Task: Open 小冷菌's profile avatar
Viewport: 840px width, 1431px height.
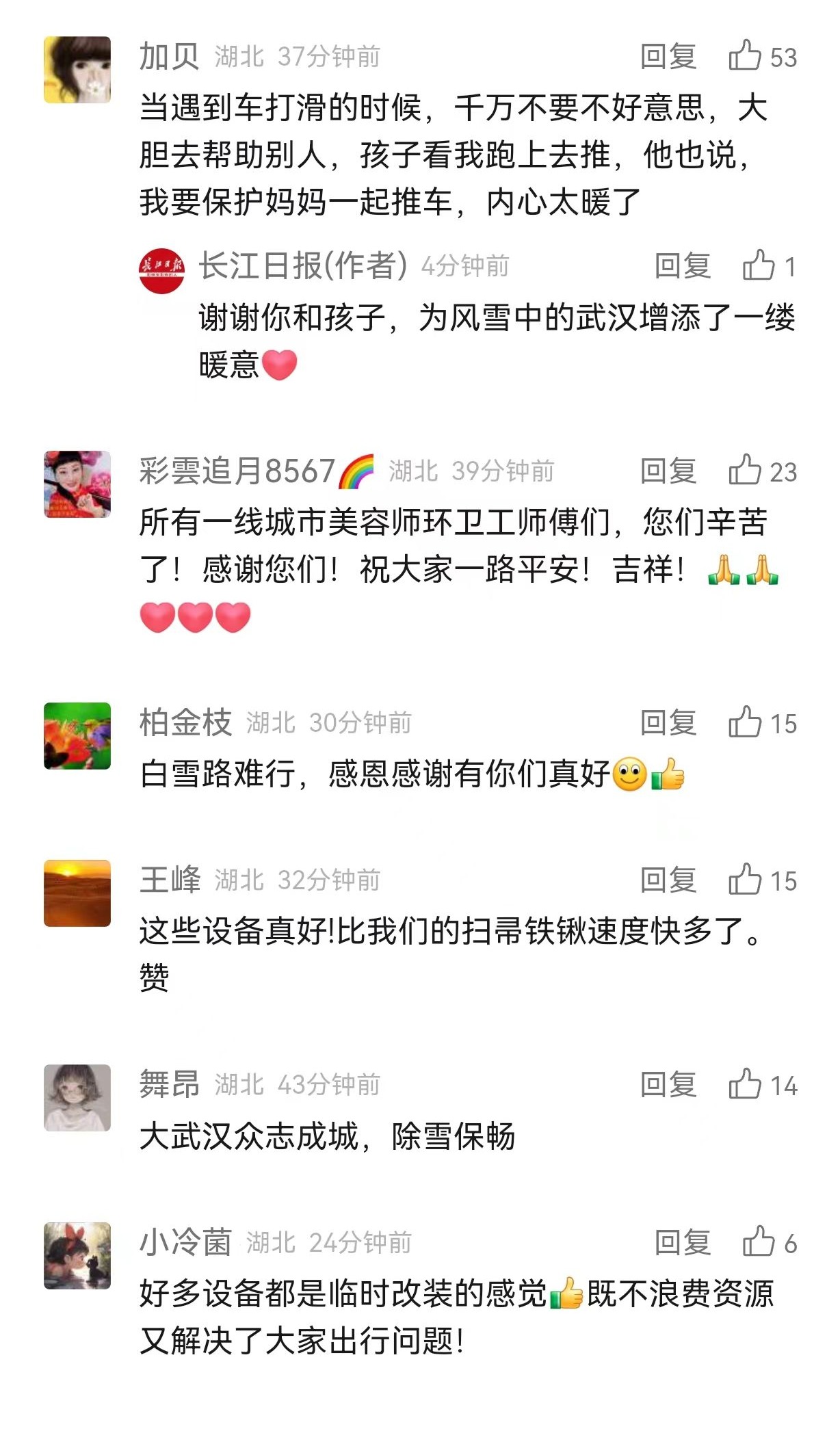Action: point(77,1256)
